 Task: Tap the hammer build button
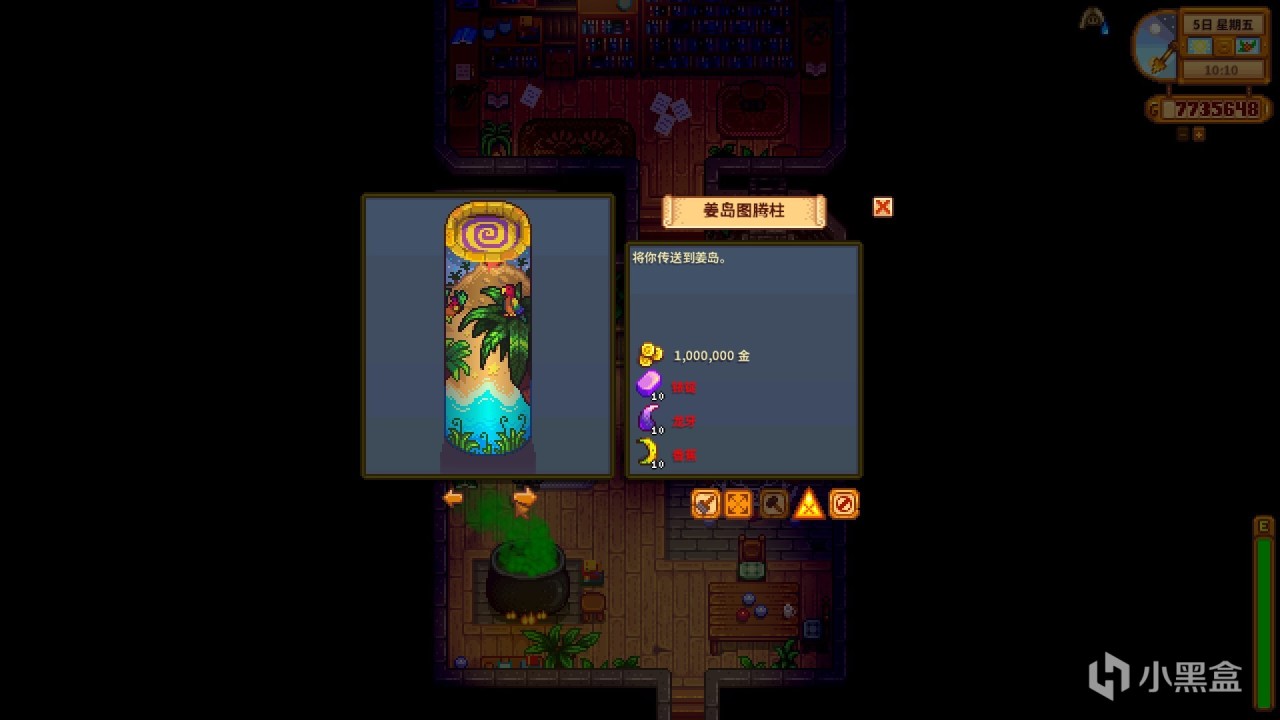click(x=773, y=504)
